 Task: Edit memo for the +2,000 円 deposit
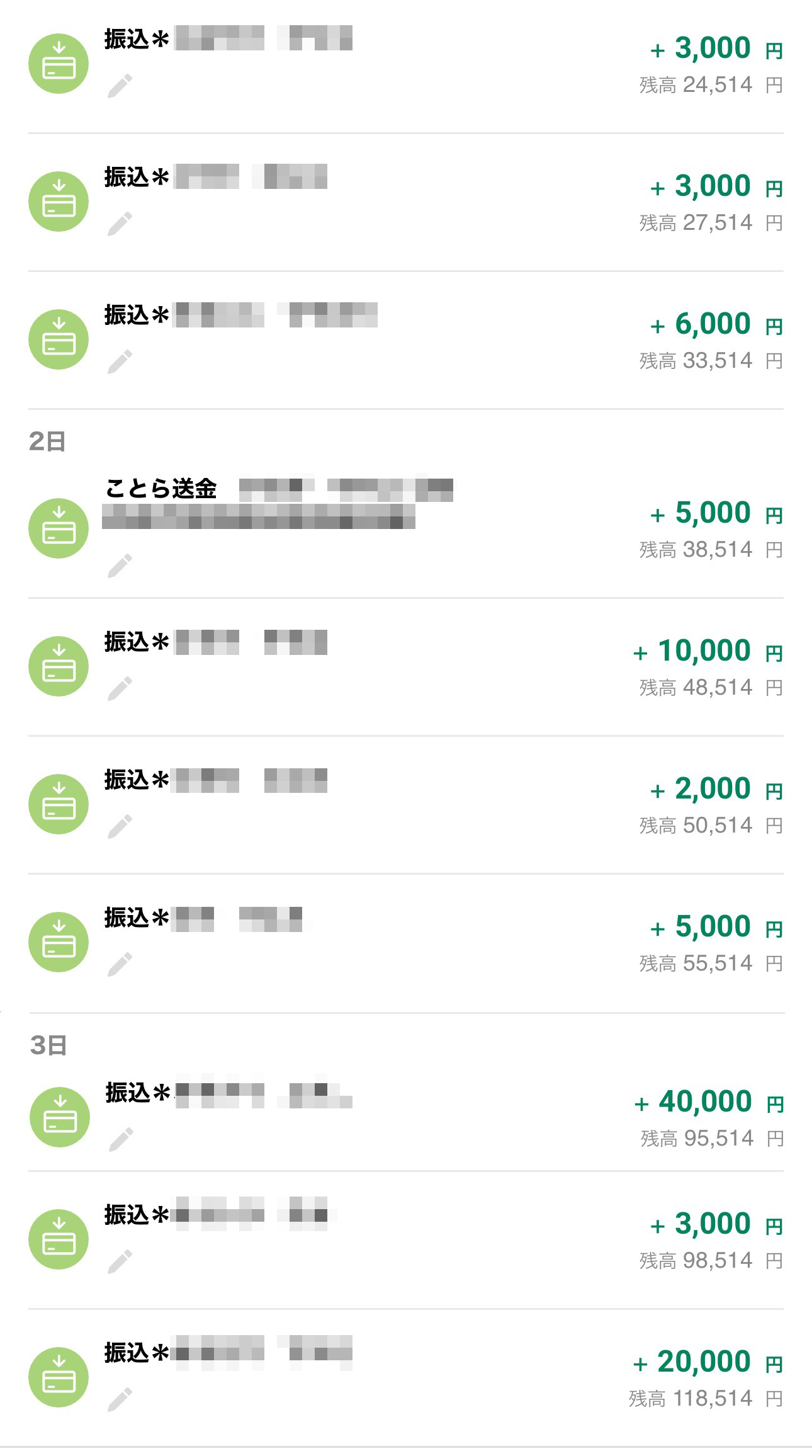[120, 827]
